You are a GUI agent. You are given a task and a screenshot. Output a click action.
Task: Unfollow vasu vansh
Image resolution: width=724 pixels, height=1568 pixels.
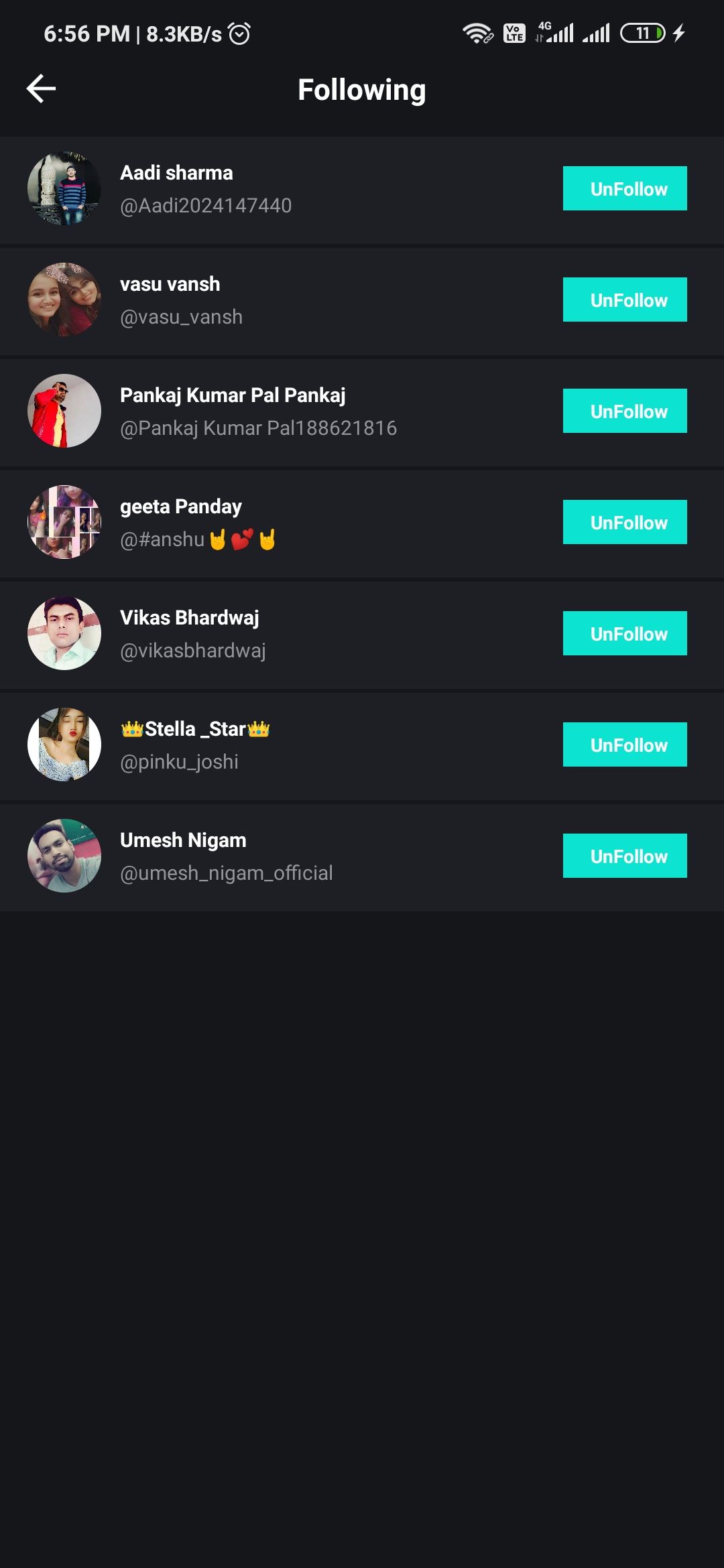625,300
